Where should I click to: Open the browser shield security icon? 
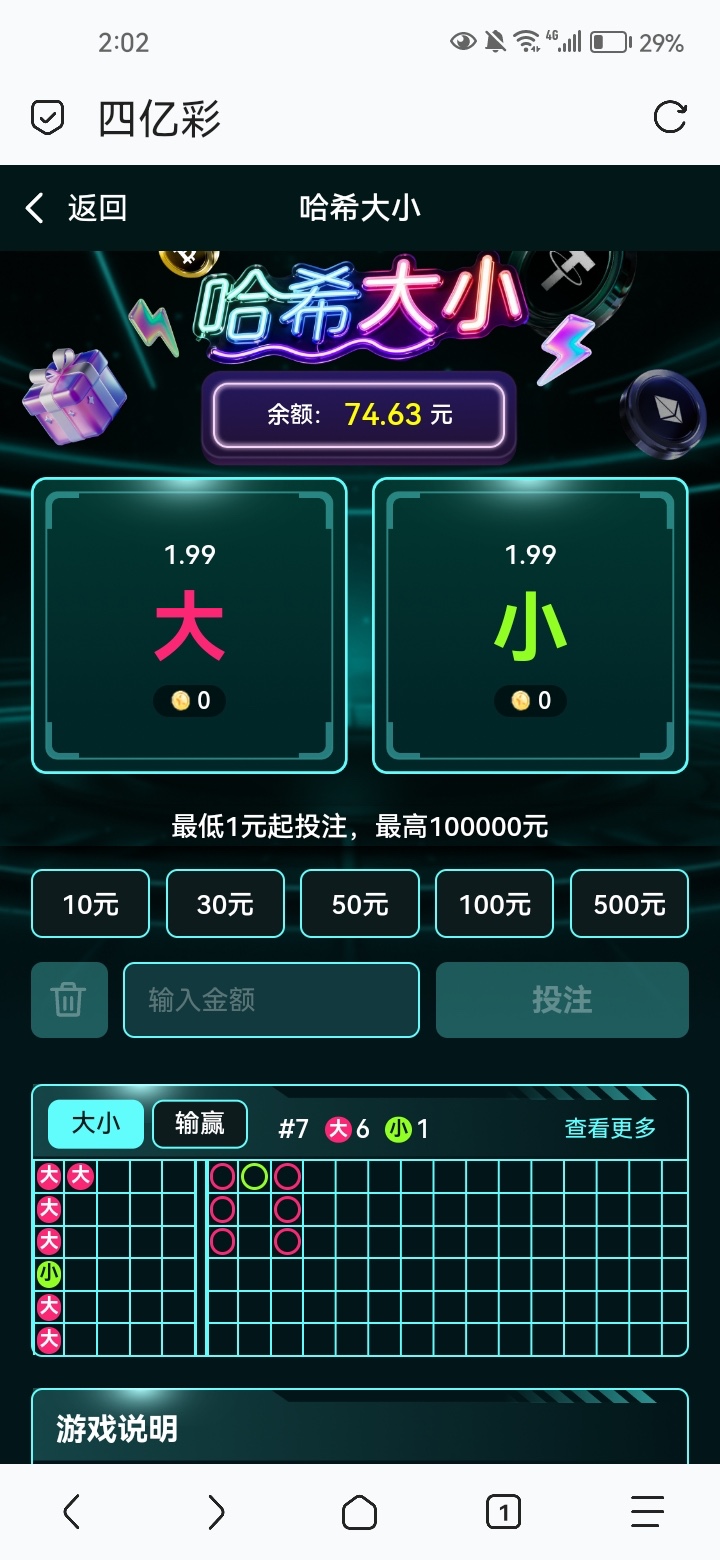click(x=47, y=118)
